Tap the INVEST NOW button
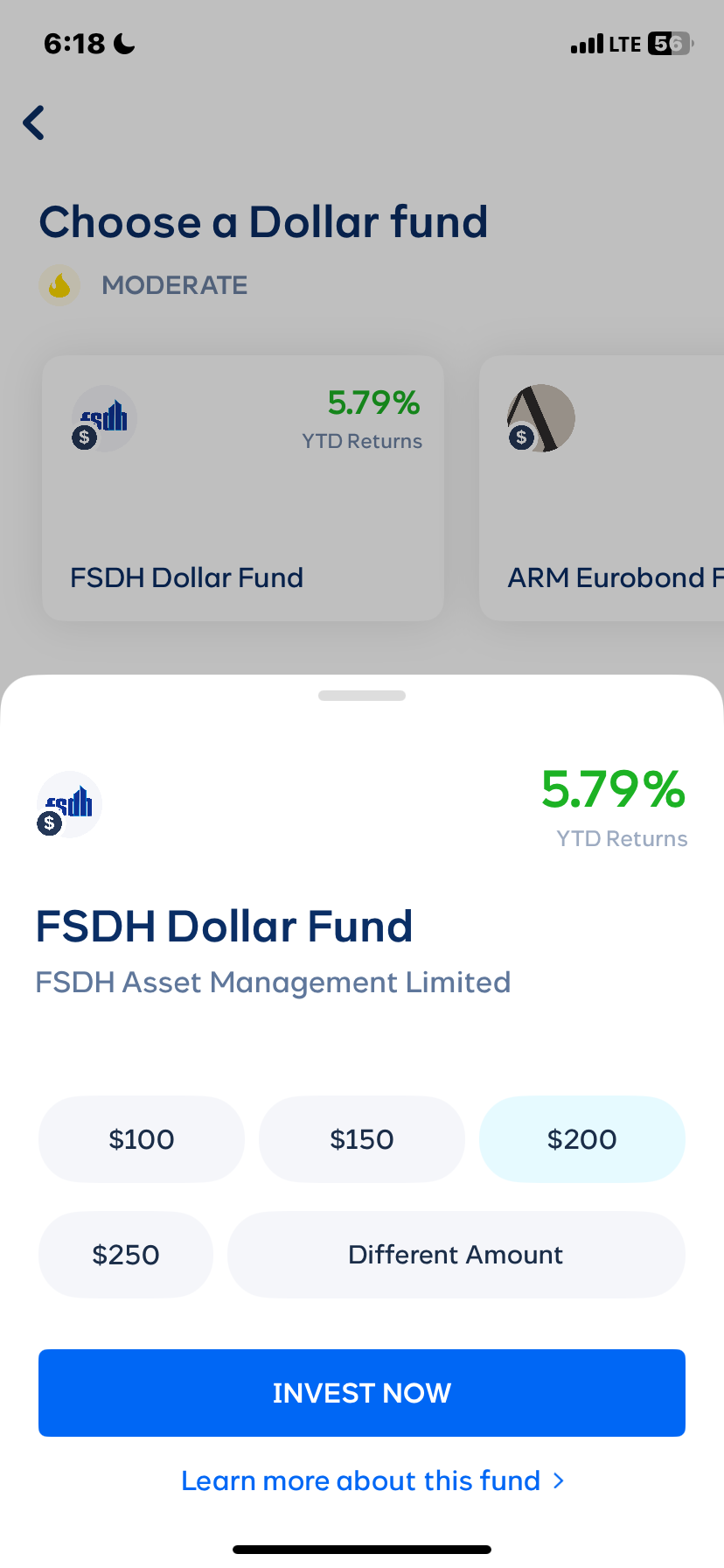This screenshot has width=724, height=1568. pos(361,1392)
